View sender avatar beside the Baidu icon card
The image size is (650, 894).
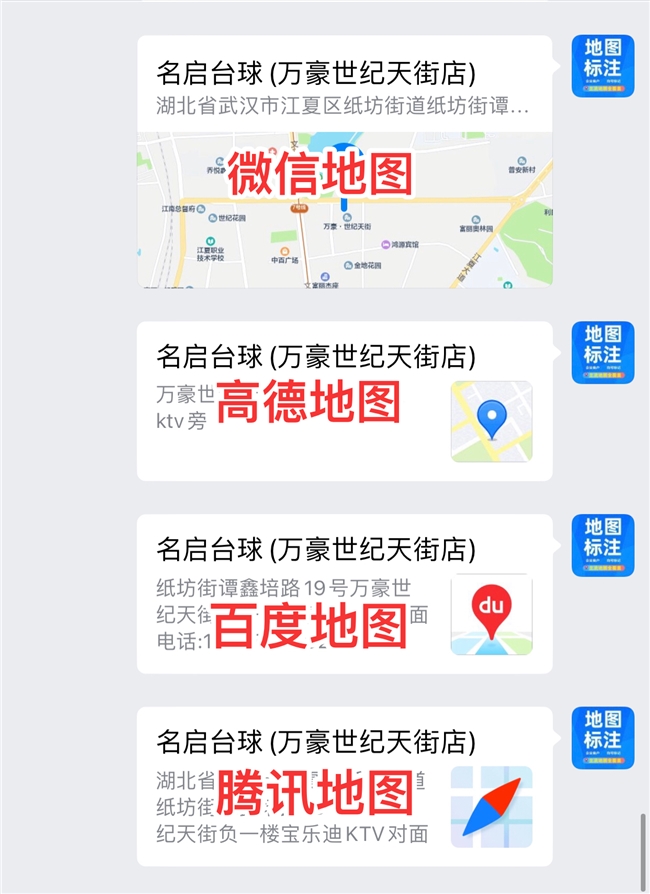[602, 545]
